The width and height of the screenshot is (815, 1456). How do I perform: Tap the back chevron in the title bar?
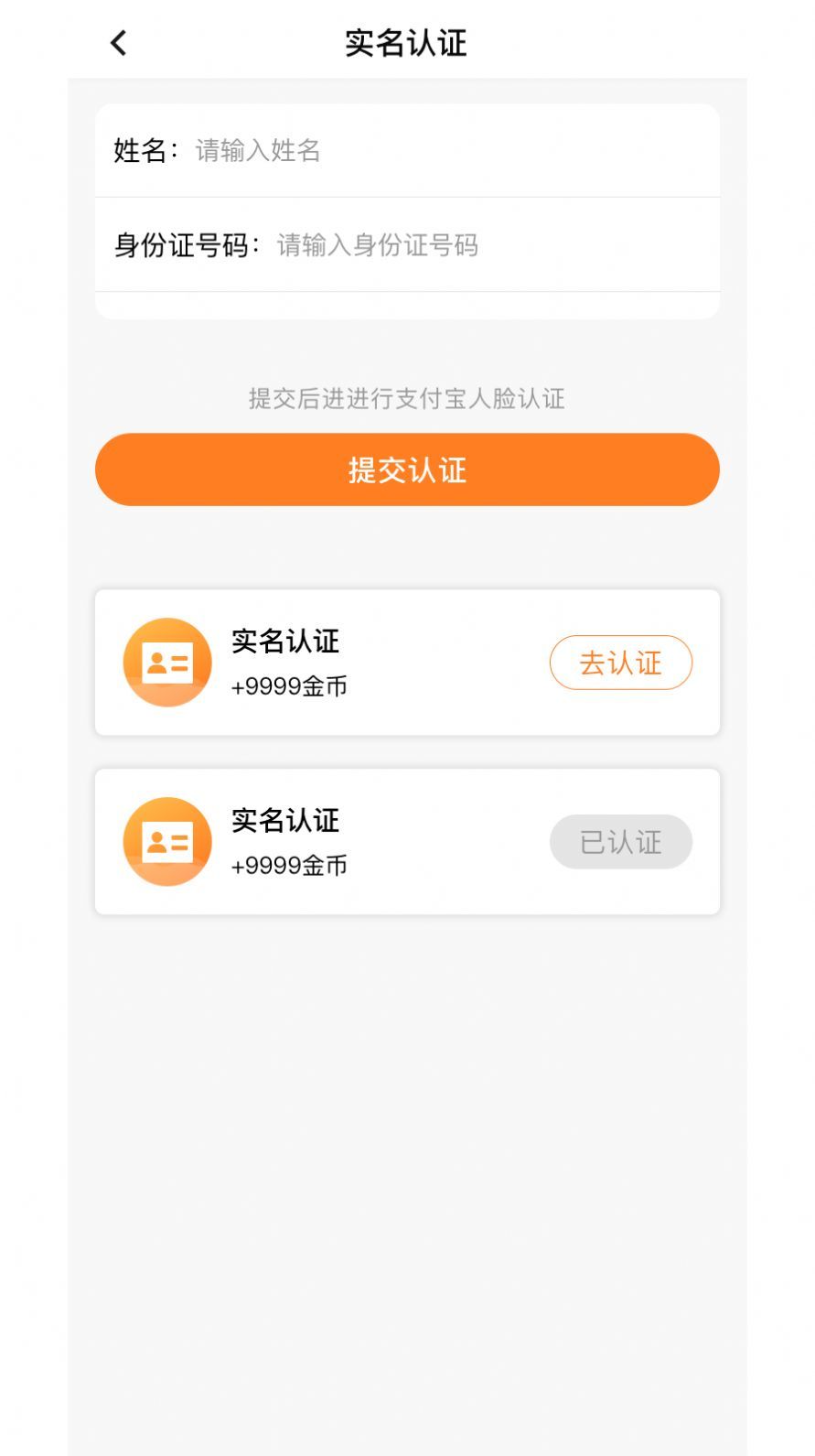117,42
